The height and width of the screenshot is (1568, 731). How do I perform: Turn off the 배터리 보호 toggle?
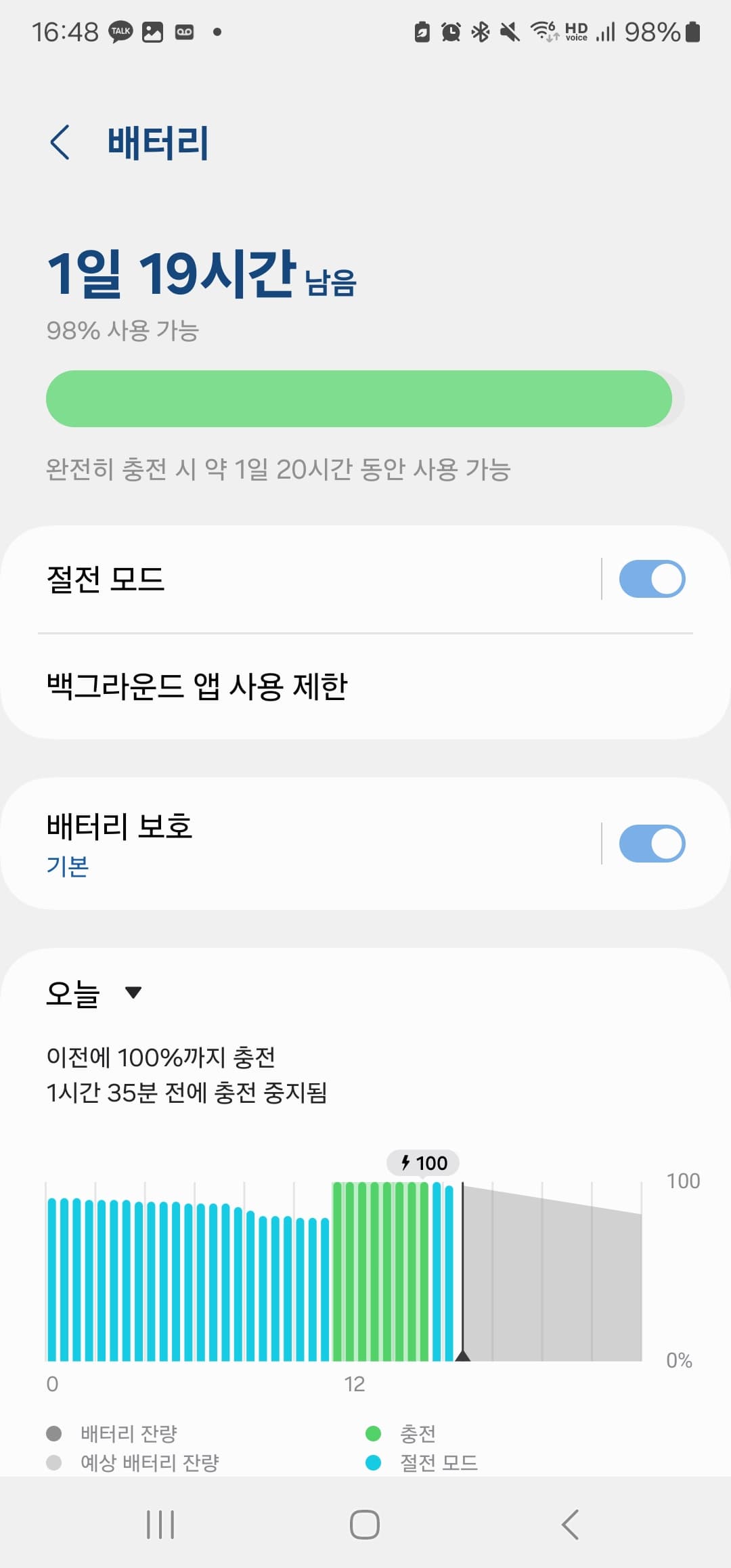(651, 843)
